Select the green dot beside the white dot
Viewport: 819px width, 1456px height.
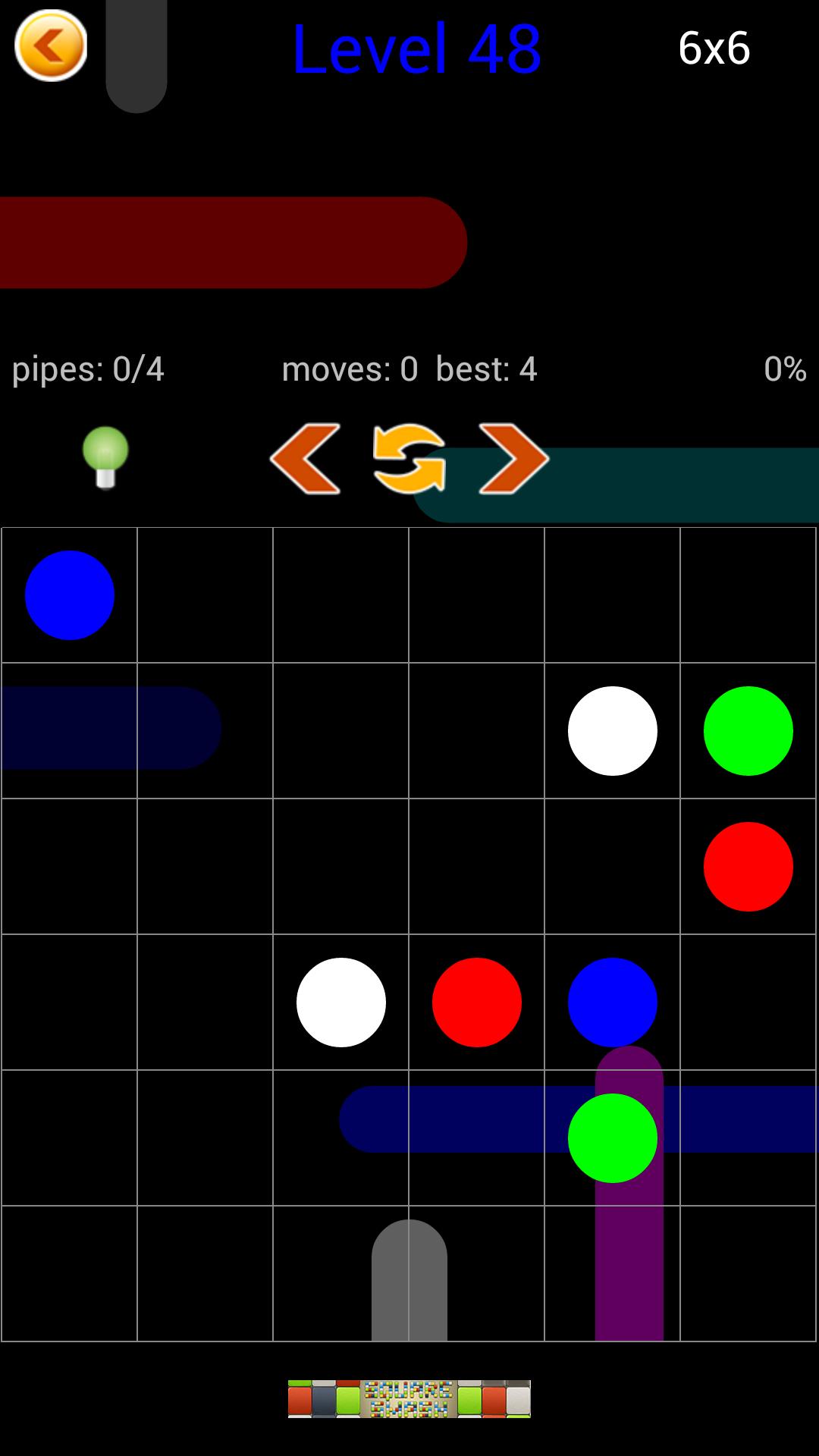pyautogui.click(x=748, y=730)
